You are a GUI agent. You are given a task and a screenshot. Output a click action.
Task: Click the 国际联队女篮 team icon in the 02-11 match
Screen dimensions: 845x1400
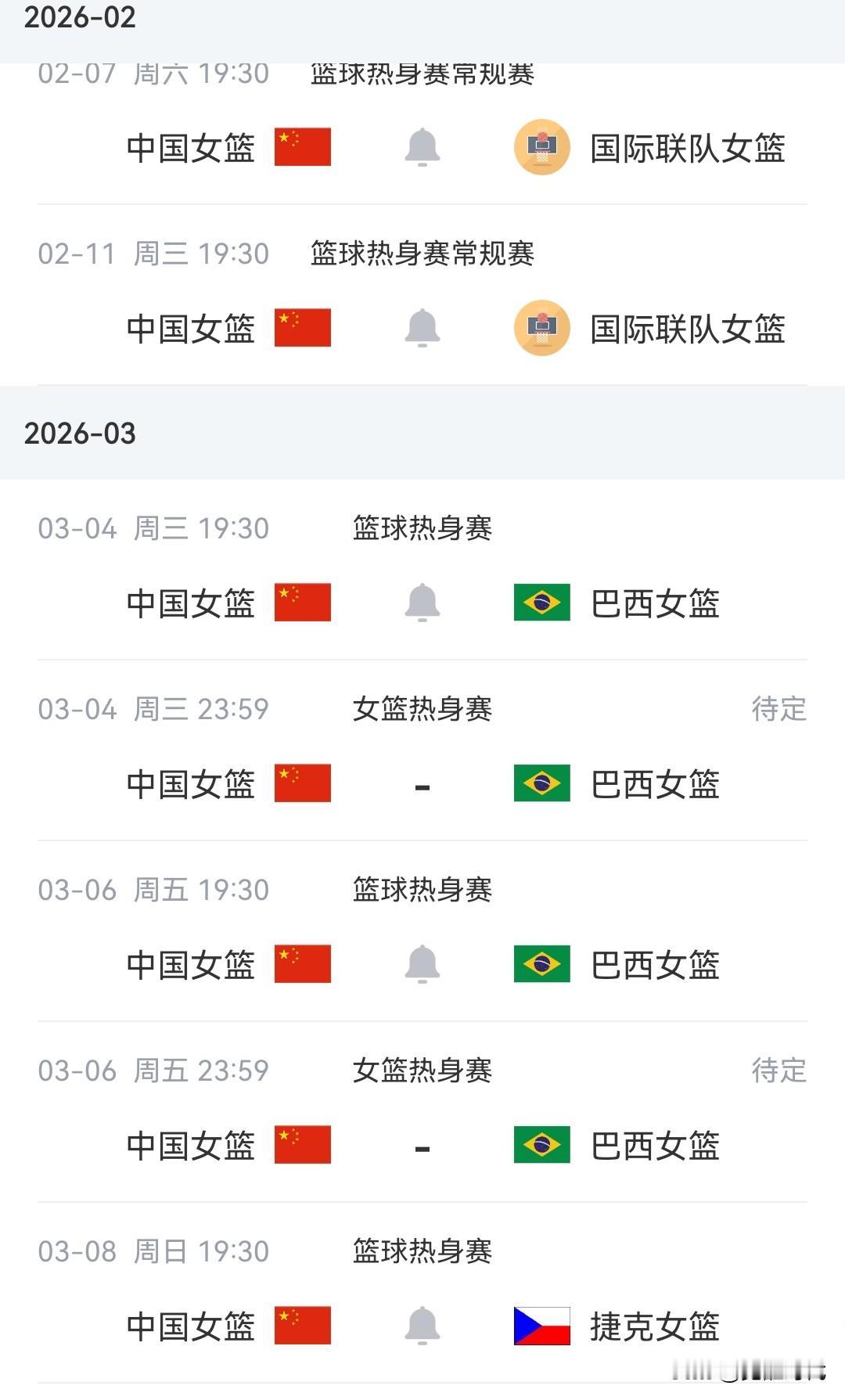point(542,328)
